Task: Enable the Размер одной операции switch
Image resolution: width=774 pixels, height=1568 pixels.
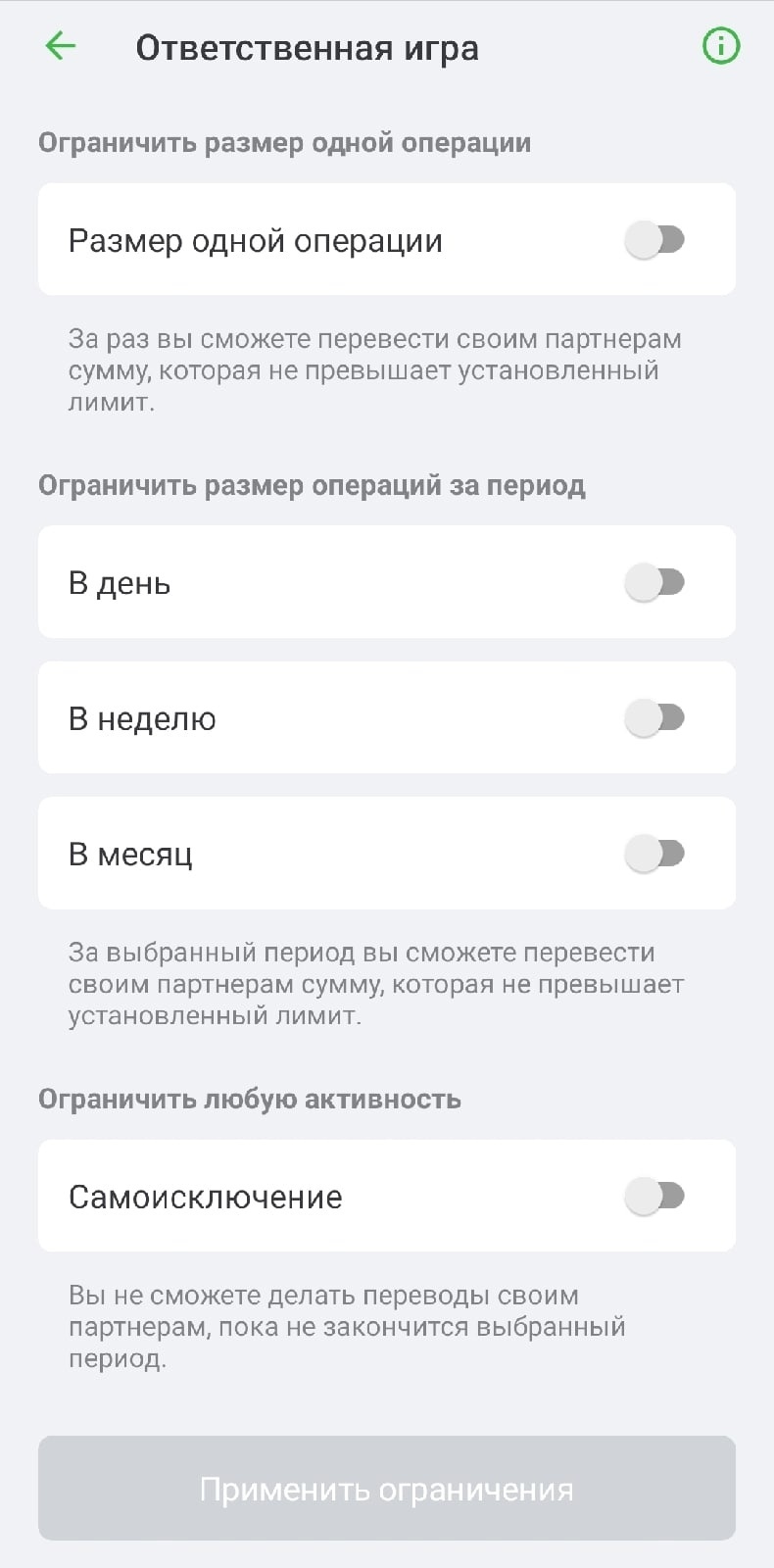Action: pos(654,239)
